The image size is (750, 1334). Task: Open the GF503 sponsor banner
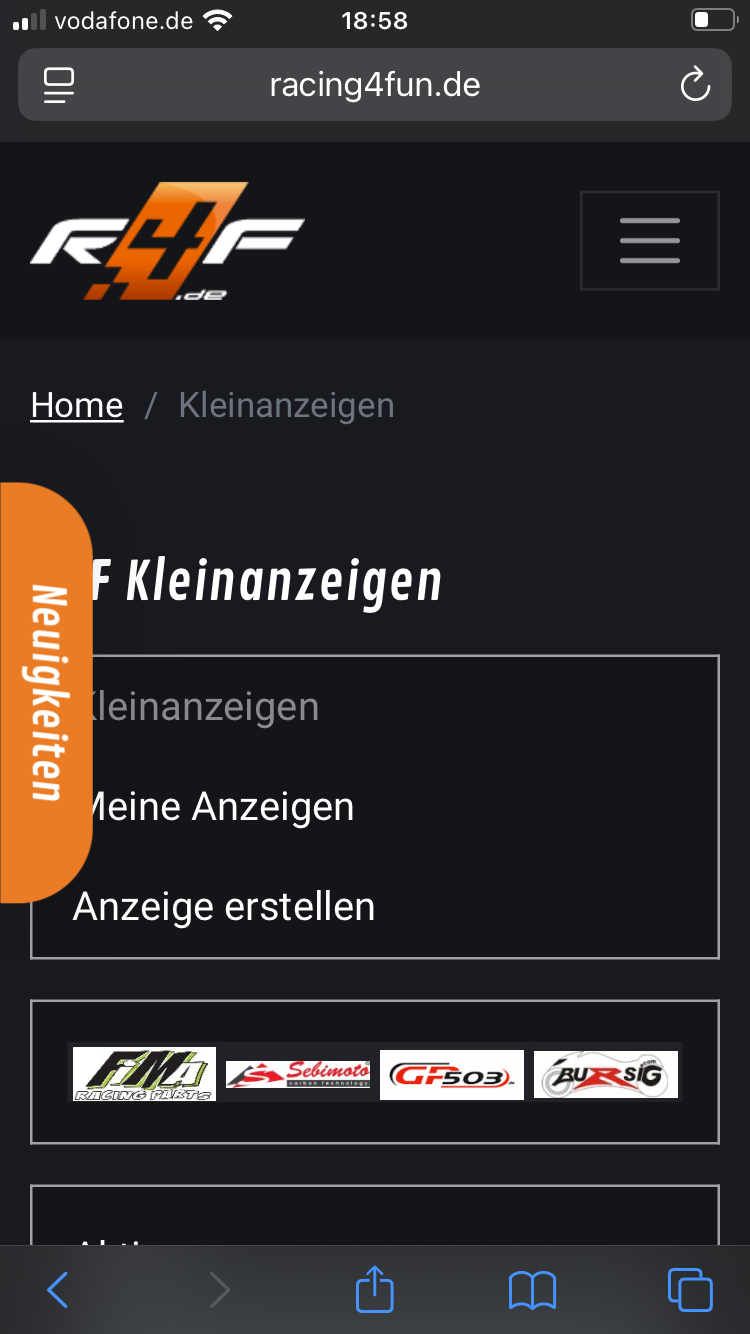tap(451, 1074)
